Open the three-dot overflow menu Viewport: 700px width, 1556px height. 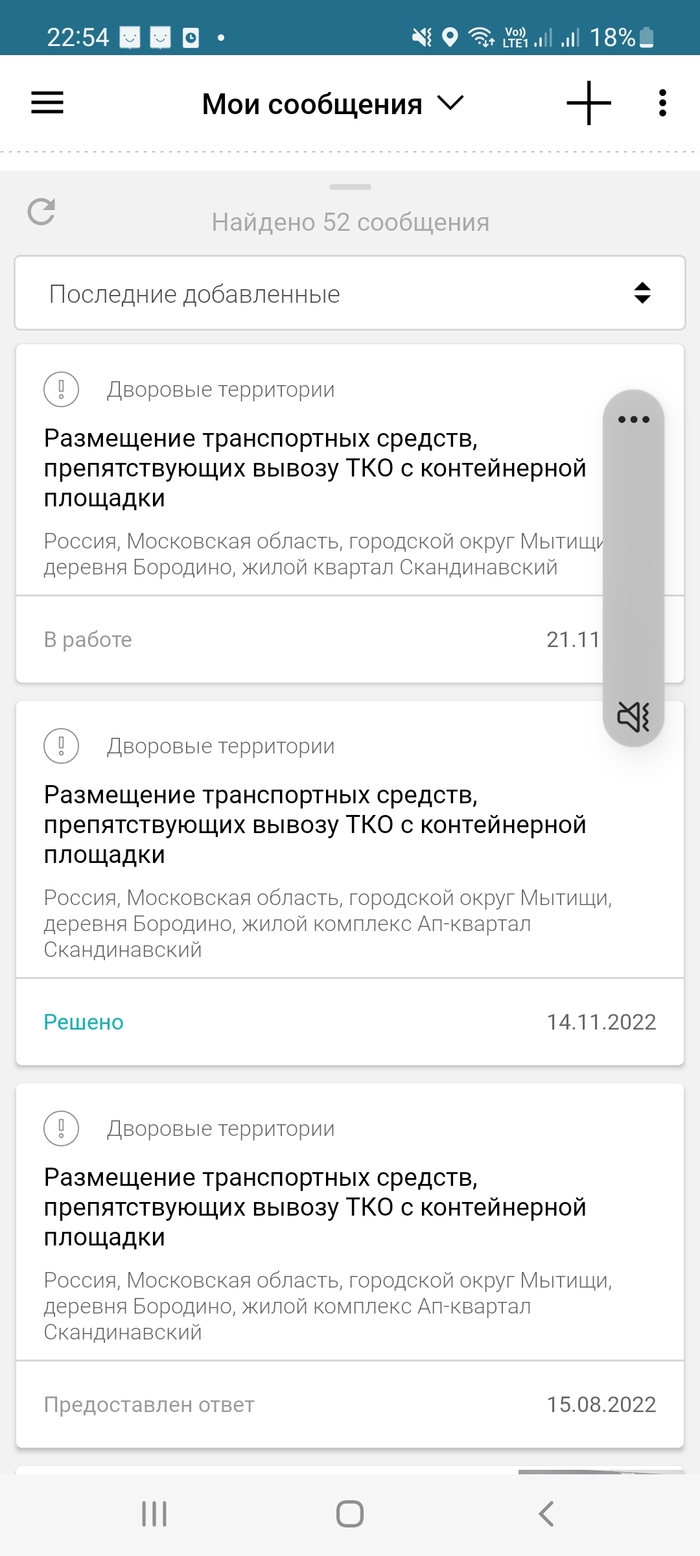[662, 104]
